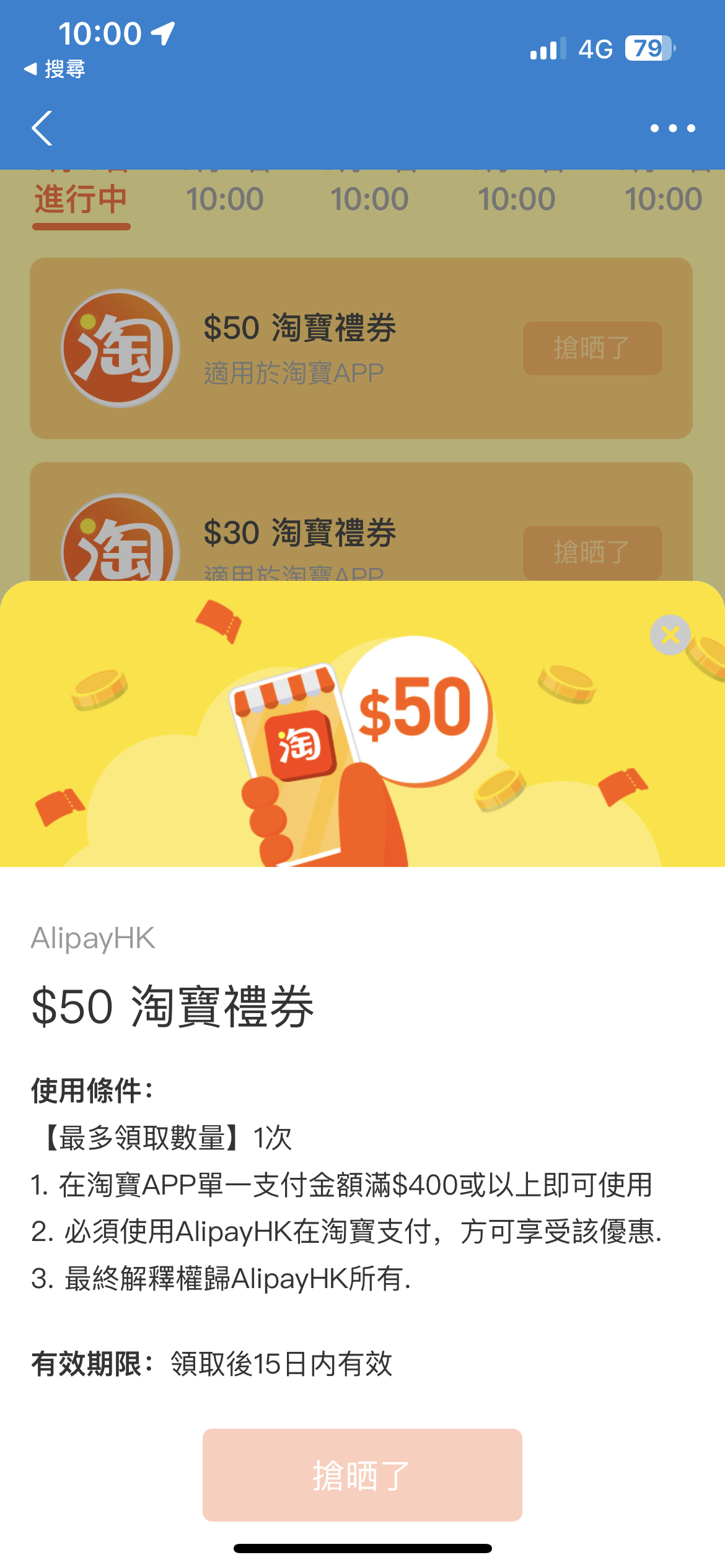Tap the back chevron in the header
This screenshot has height=1568, width=725.
(x=41, y=128)
